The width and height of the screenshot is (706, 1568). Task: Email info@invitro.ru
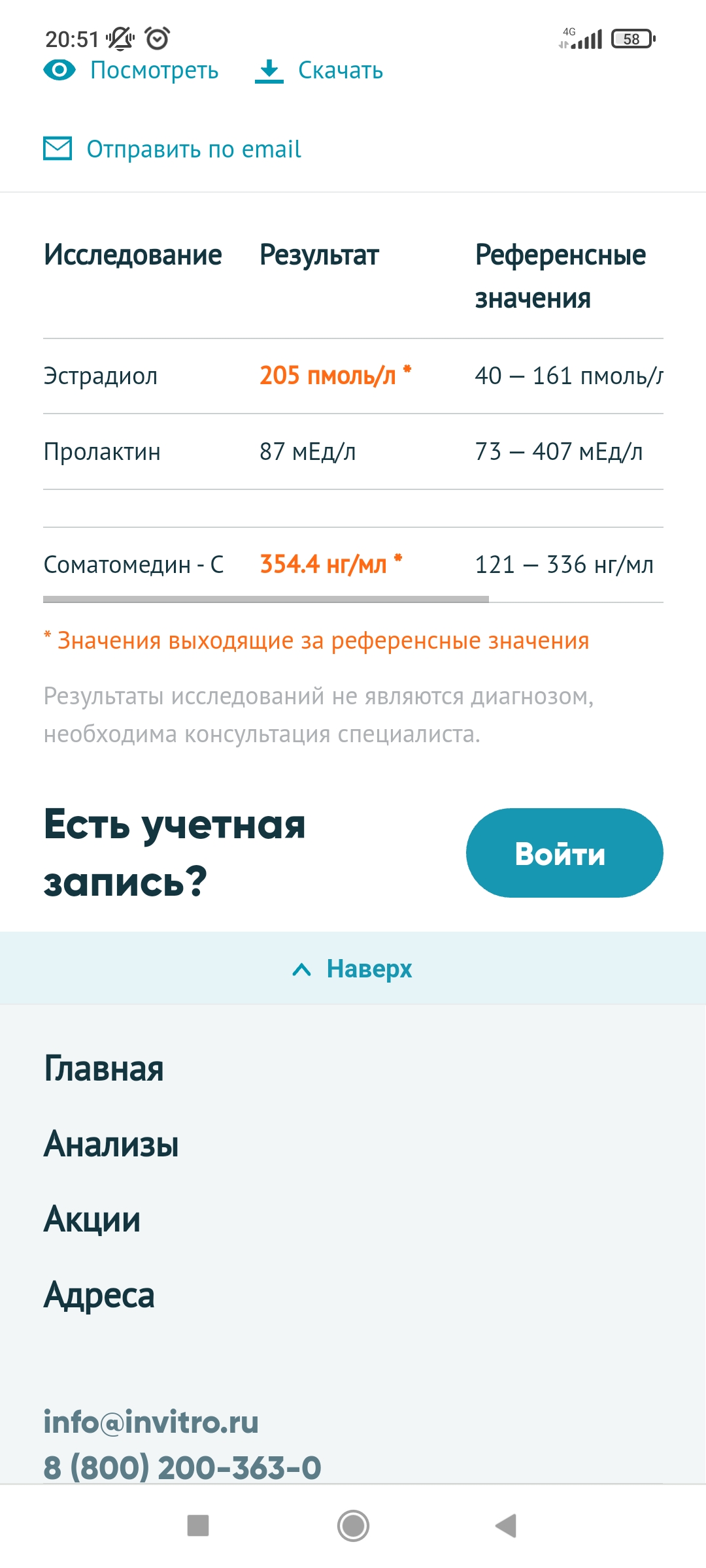click(151, 1422)
